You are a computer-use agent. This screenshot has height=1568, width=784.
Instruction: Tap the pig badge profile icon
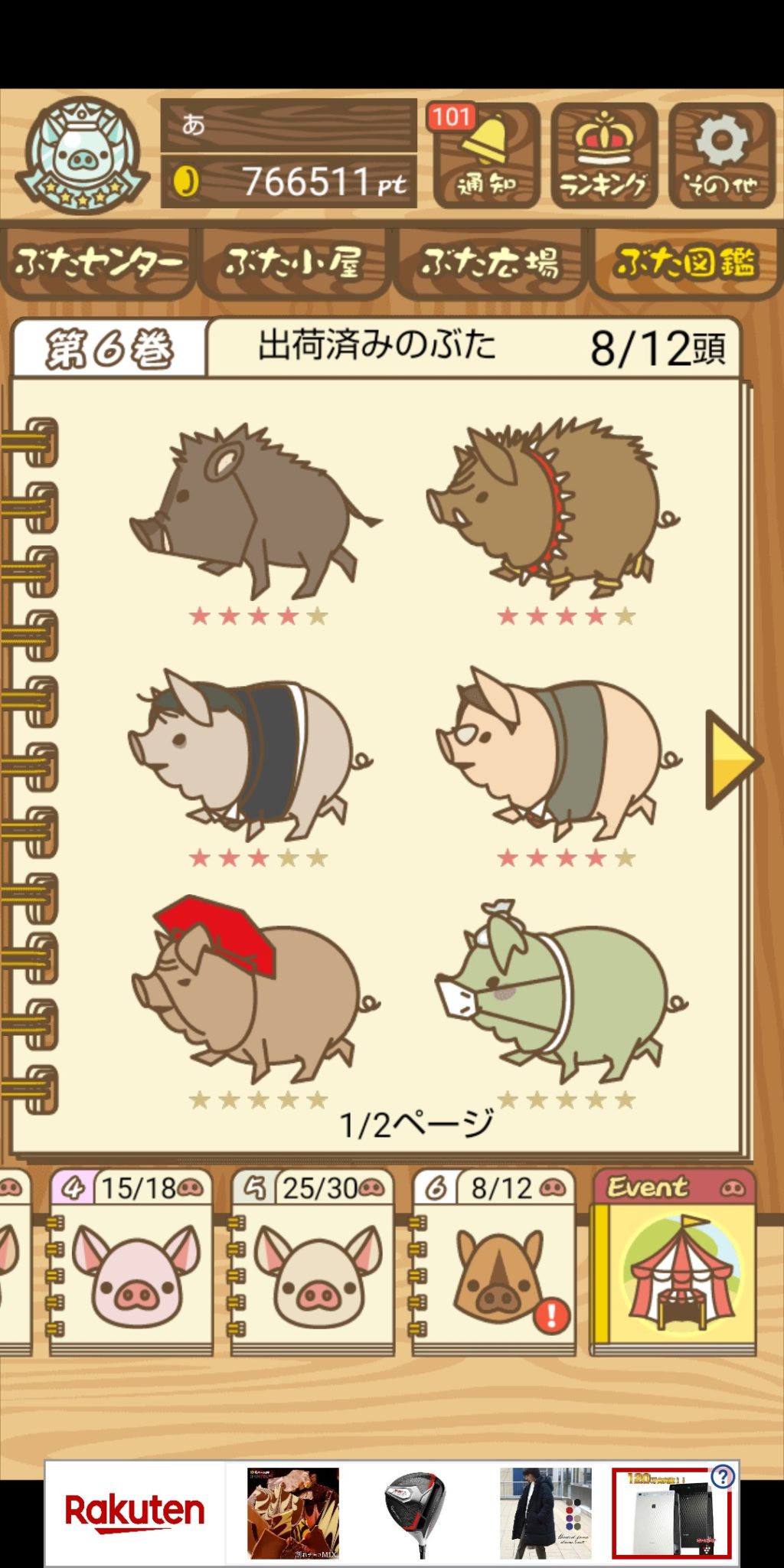(x=81, y=156)
